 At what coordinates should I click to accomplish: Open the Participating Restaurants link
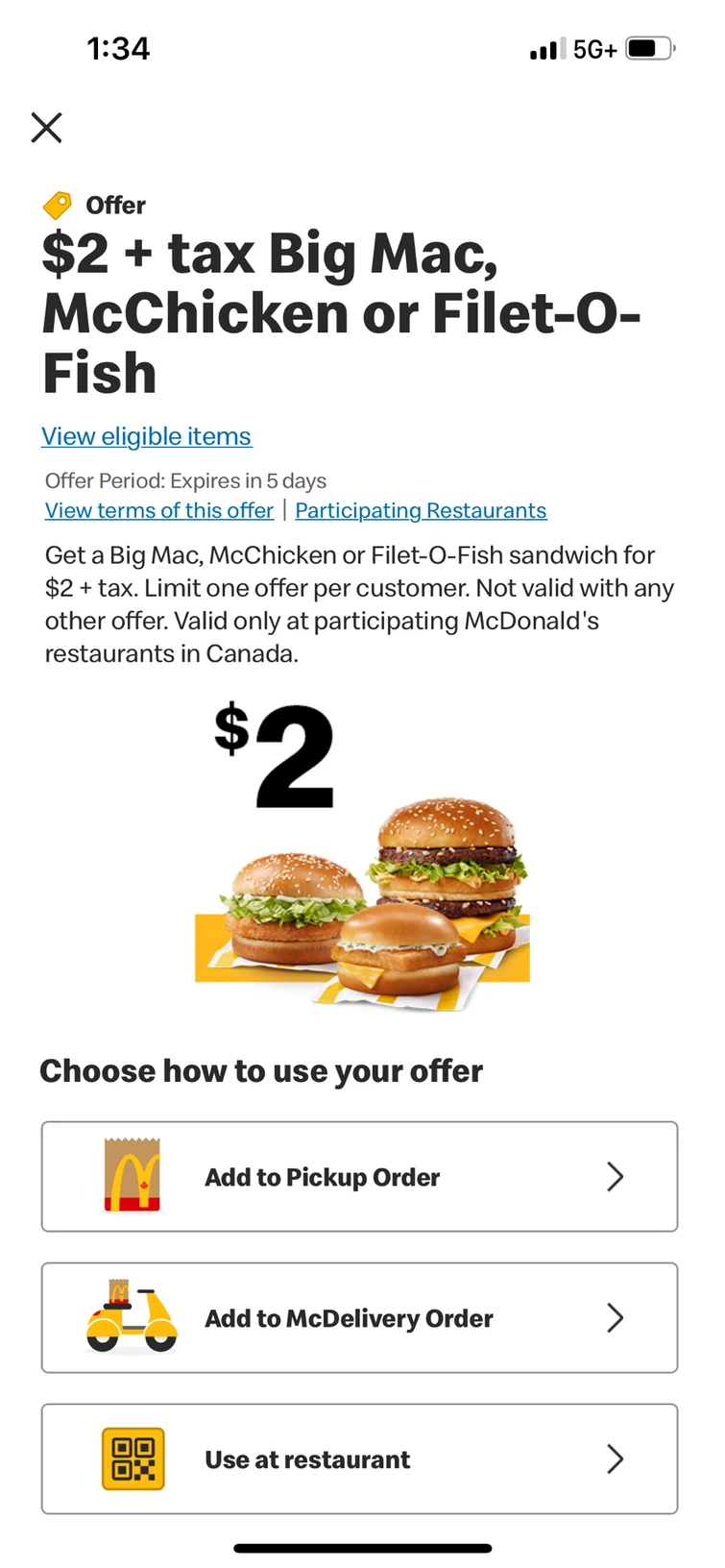(421, 510)
